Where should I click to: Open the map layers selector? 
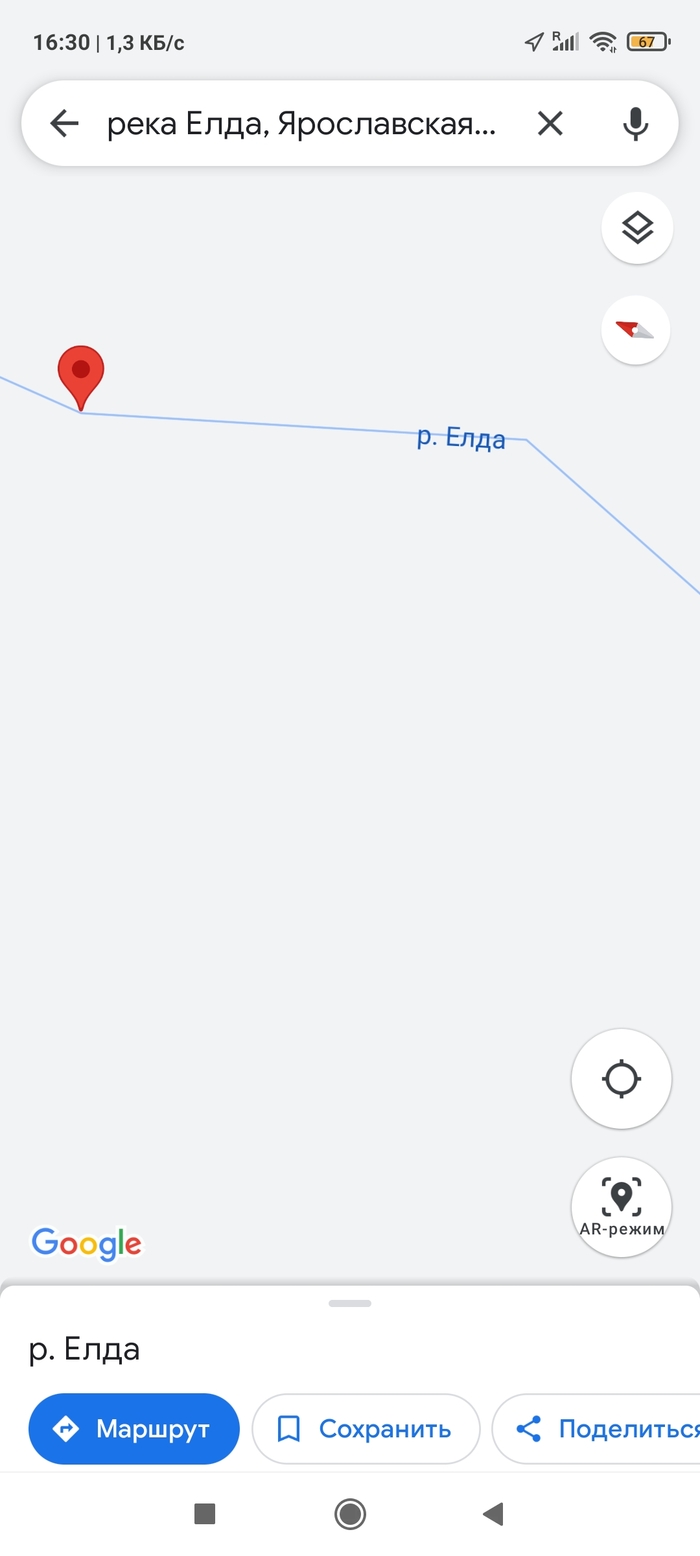pyautogui.click(x=637, y=228)
